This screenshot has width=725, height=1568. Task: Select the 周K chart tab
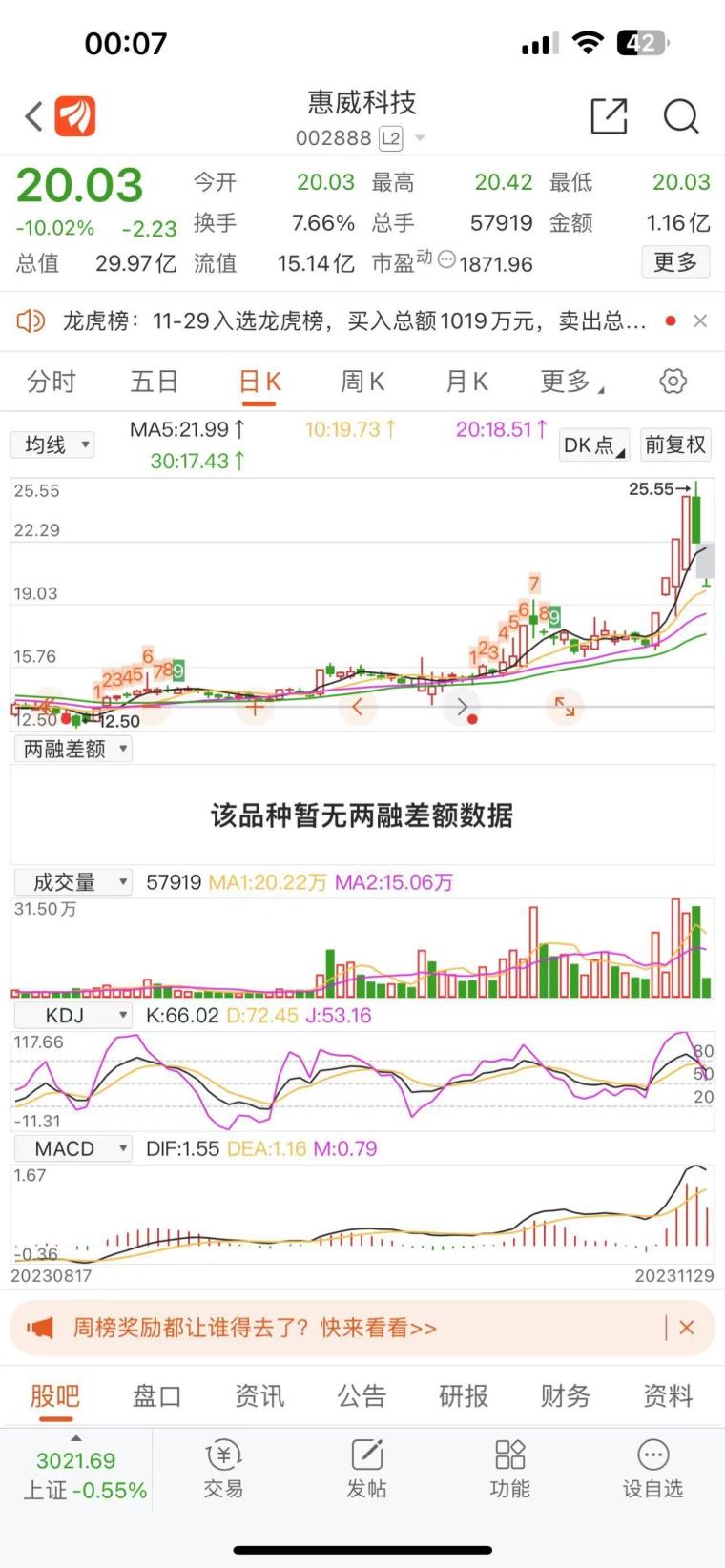pos(362,382)
